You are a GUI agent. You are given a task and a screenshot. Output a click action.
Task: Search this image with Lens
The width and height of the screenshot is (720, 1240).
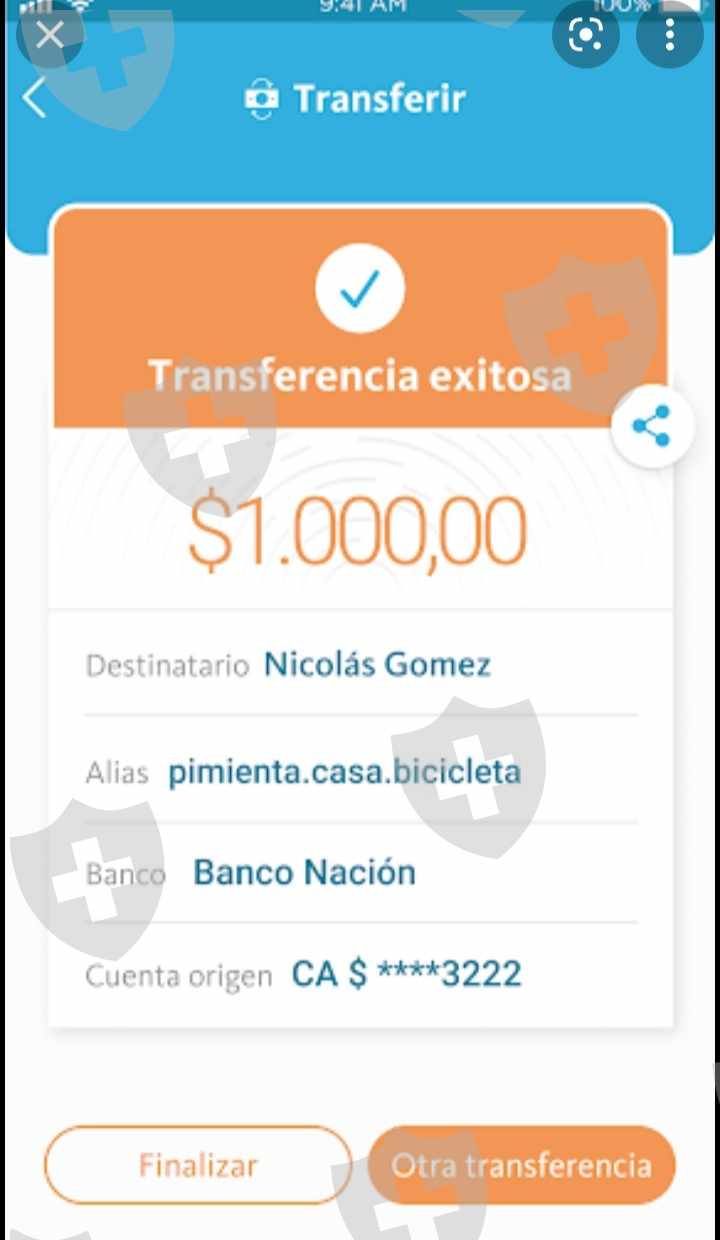[x=585, y=36]
